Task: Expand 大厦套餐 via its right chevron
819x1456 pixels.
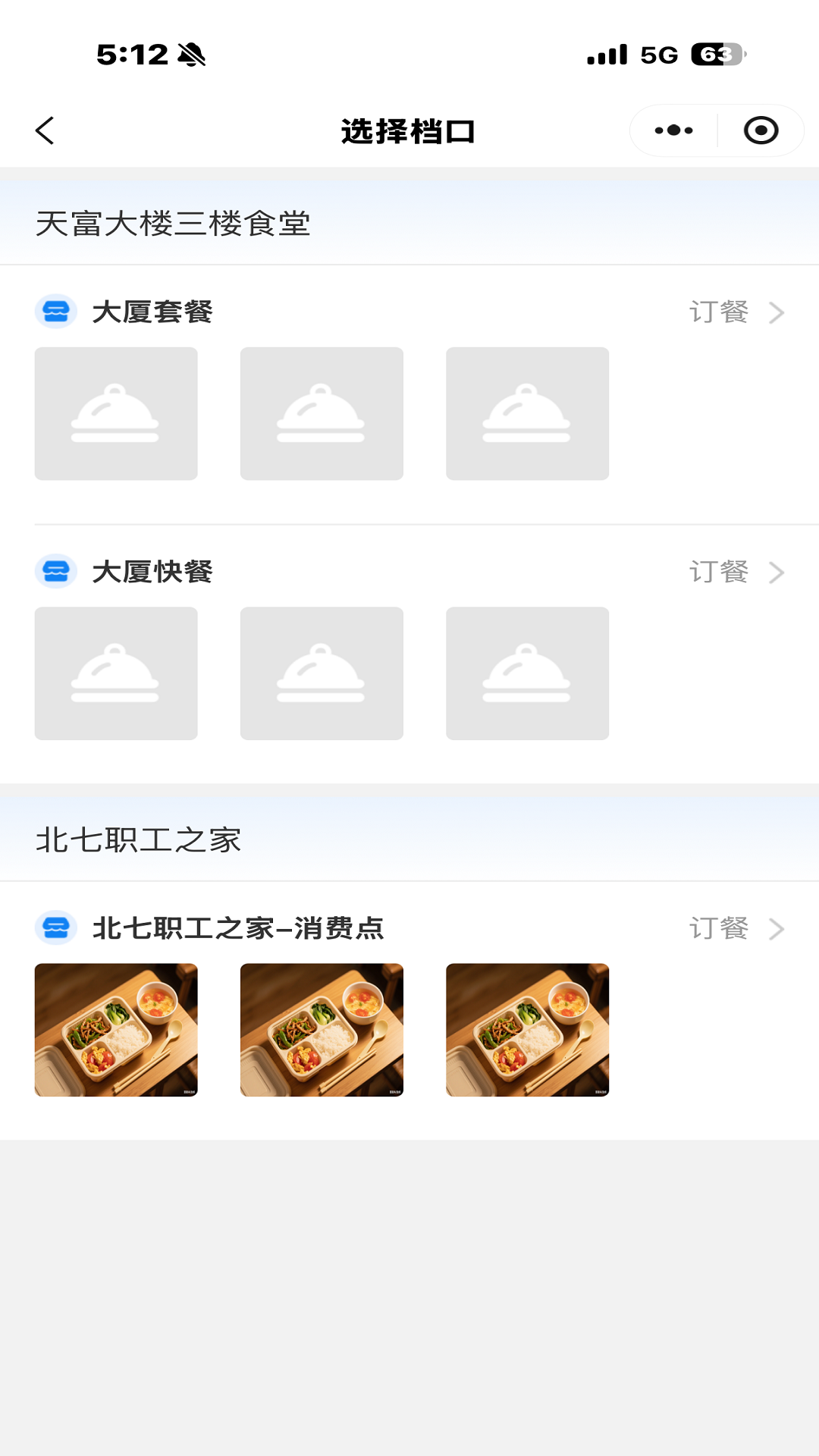Action: [775, 312]
